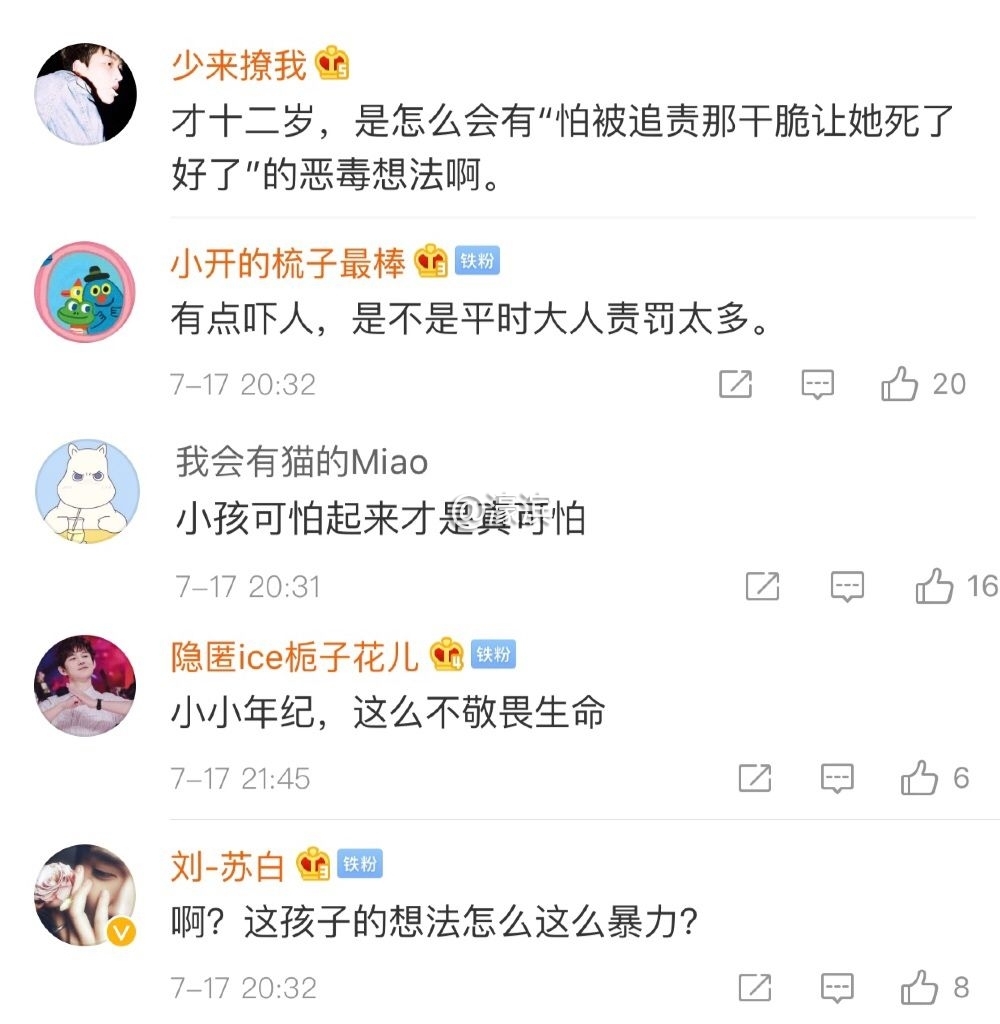The width and height of the screenshot is (1000, 1024).
Task: Comment on 隐匿ice栀子花儿's reply
Action: [836, 778]
